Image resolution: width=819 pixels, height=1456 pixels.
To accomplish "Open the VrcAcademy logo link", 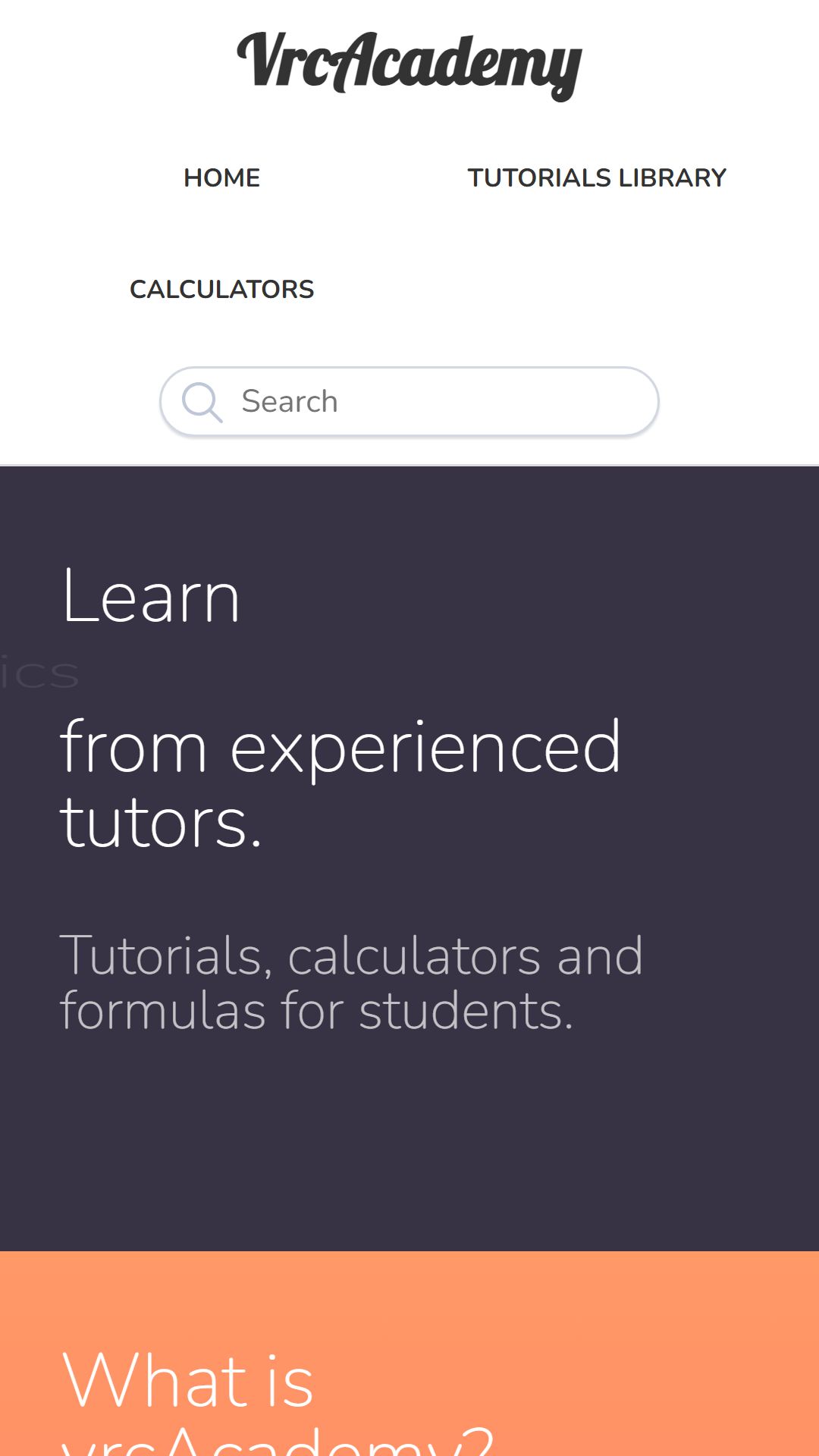I will (x=409, y=66).
